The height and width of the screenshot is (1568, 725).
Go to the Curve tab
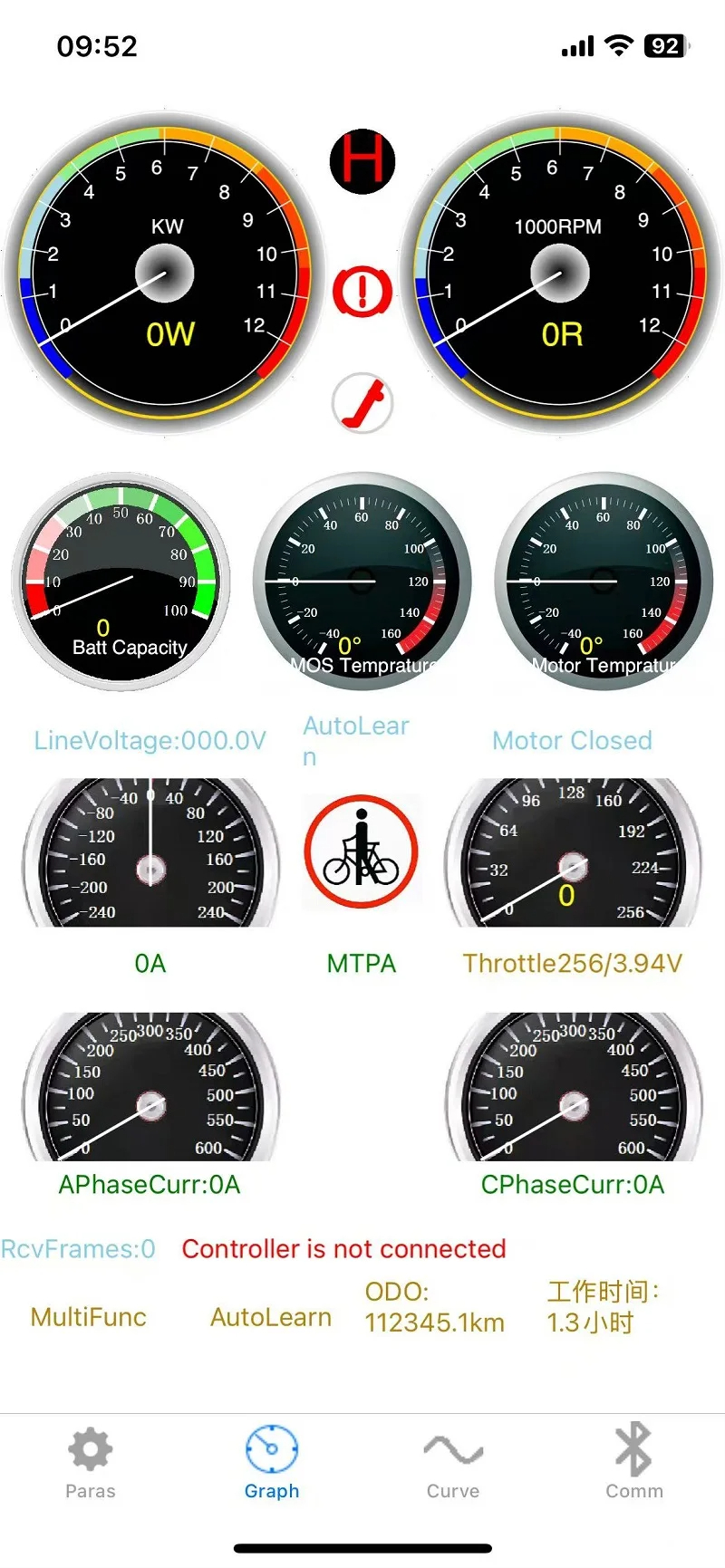pyautogui.click(x=453, y=1462)
